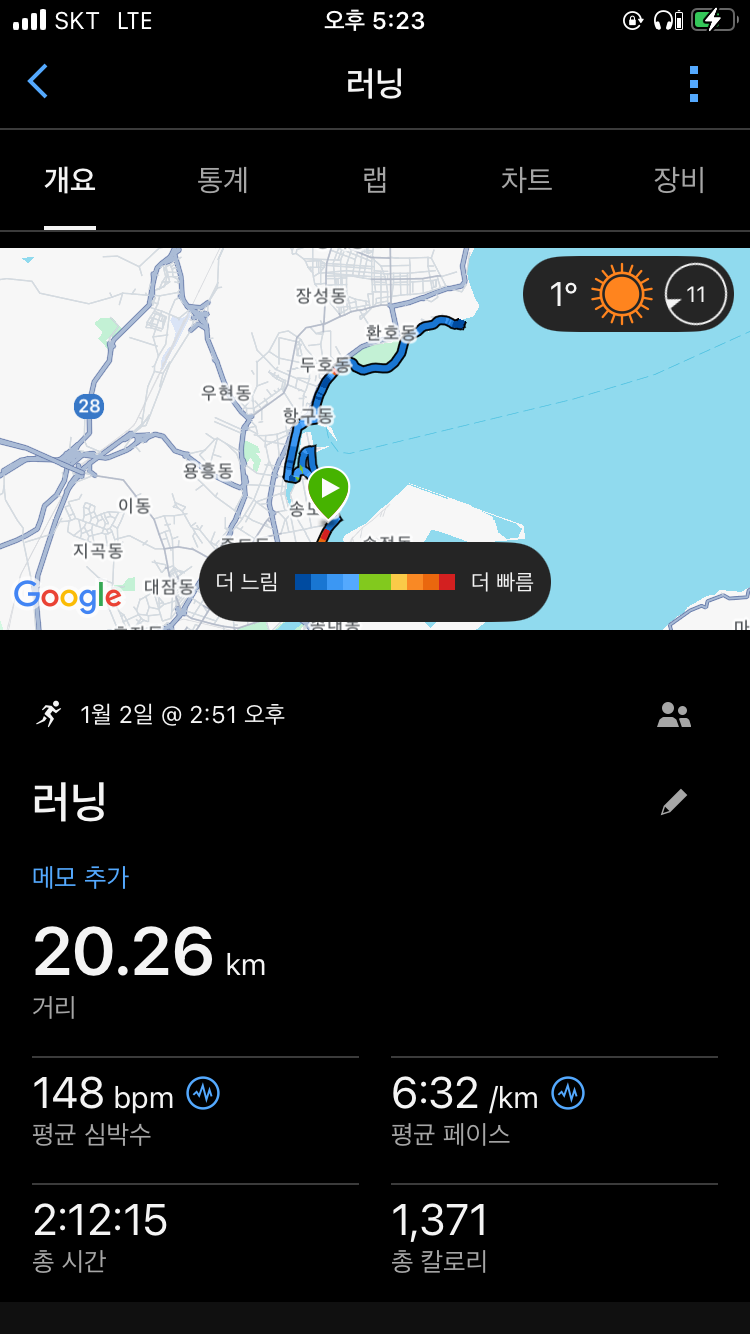750x1334 pixels.
Task: Switch to the 장비 tab
Action: coord(679,180)
